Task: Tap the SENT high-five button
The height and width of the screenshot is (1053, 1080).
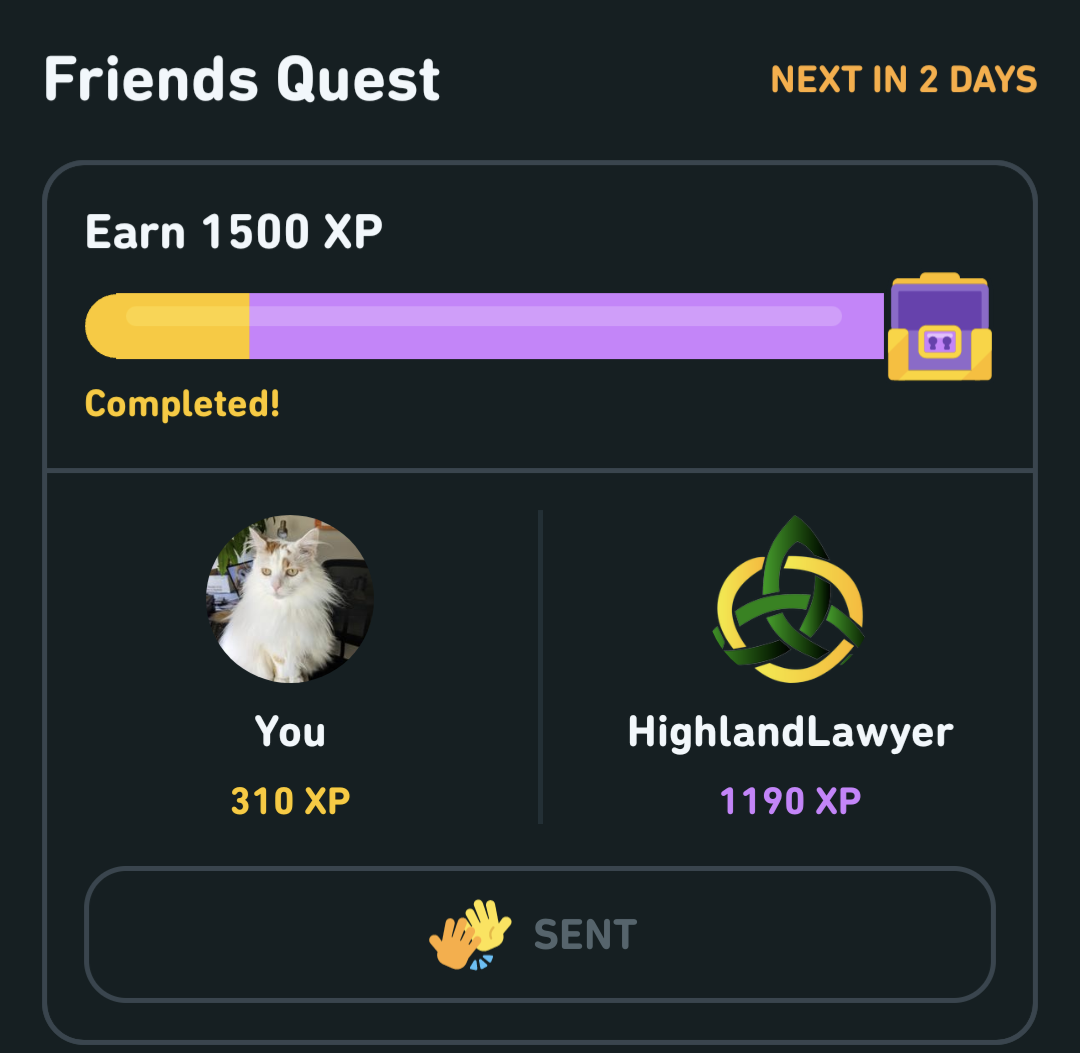Action: tap(539, 934)
